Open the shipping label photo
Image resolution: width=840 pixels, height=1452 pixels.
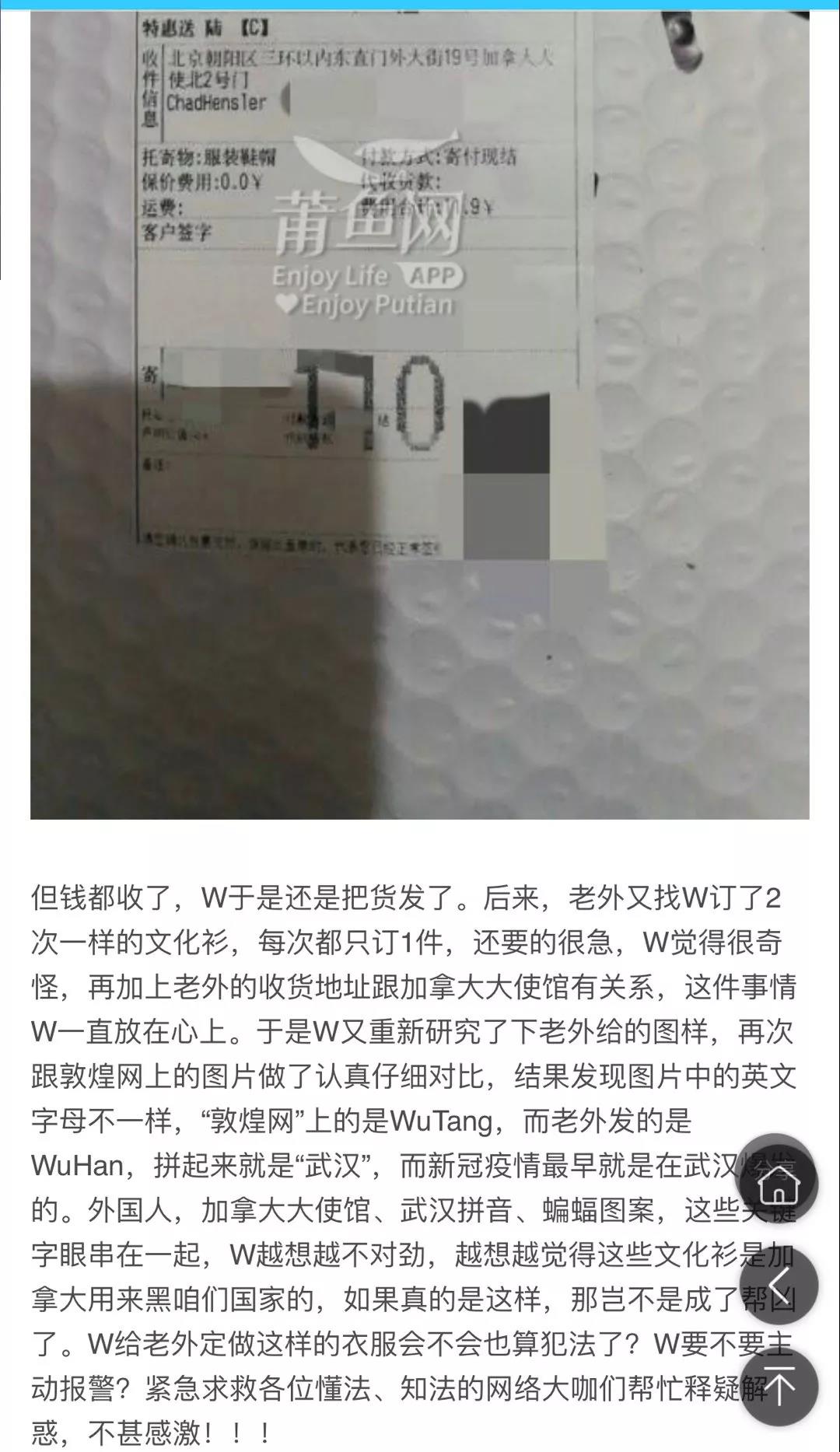(x=420, y=412)
